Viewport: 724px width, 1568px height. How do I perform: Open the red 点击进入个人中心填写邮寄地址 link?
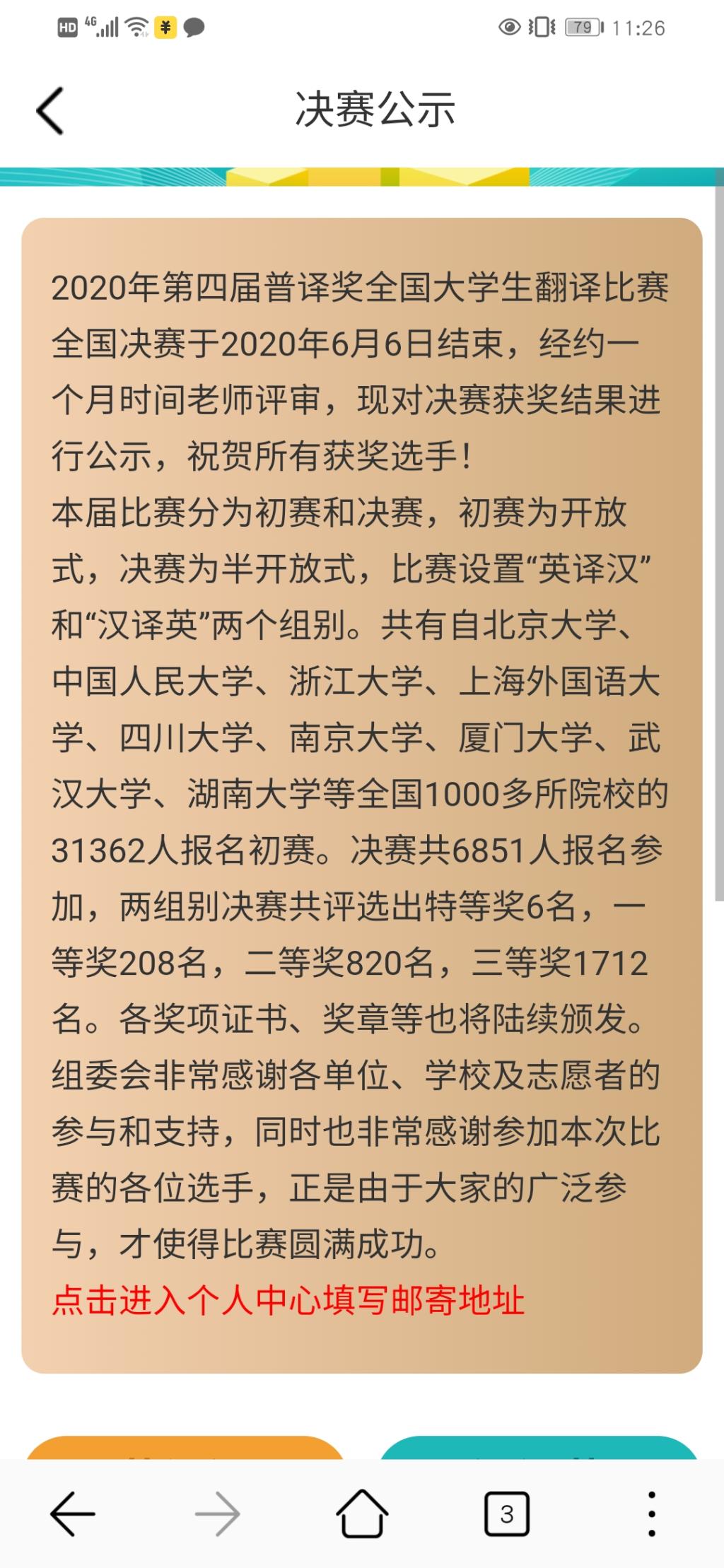(288, 1300)
